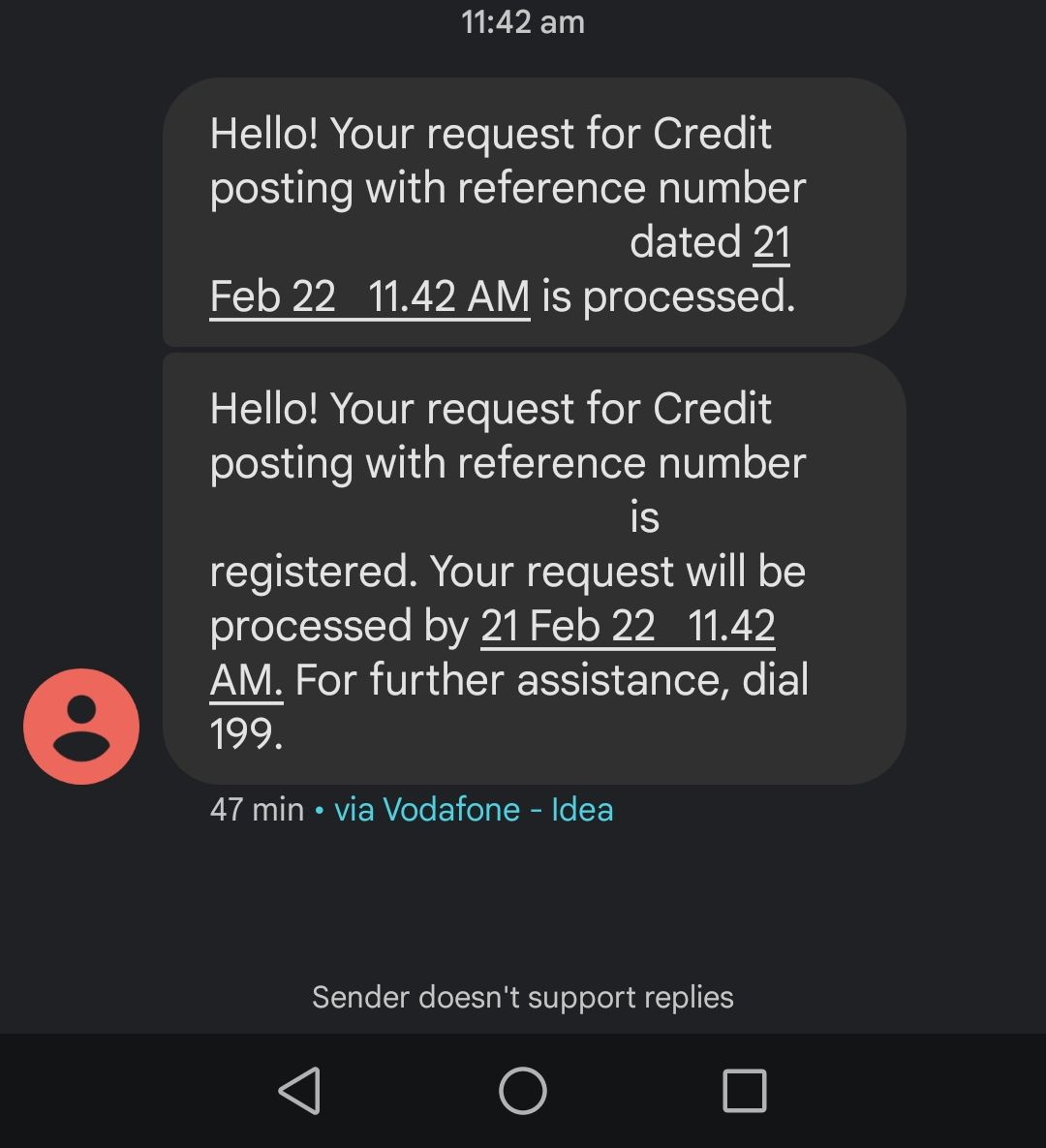Open the date link in the registered message
The width and height of the screenshot is (1046, 1148).
[627, 626]
